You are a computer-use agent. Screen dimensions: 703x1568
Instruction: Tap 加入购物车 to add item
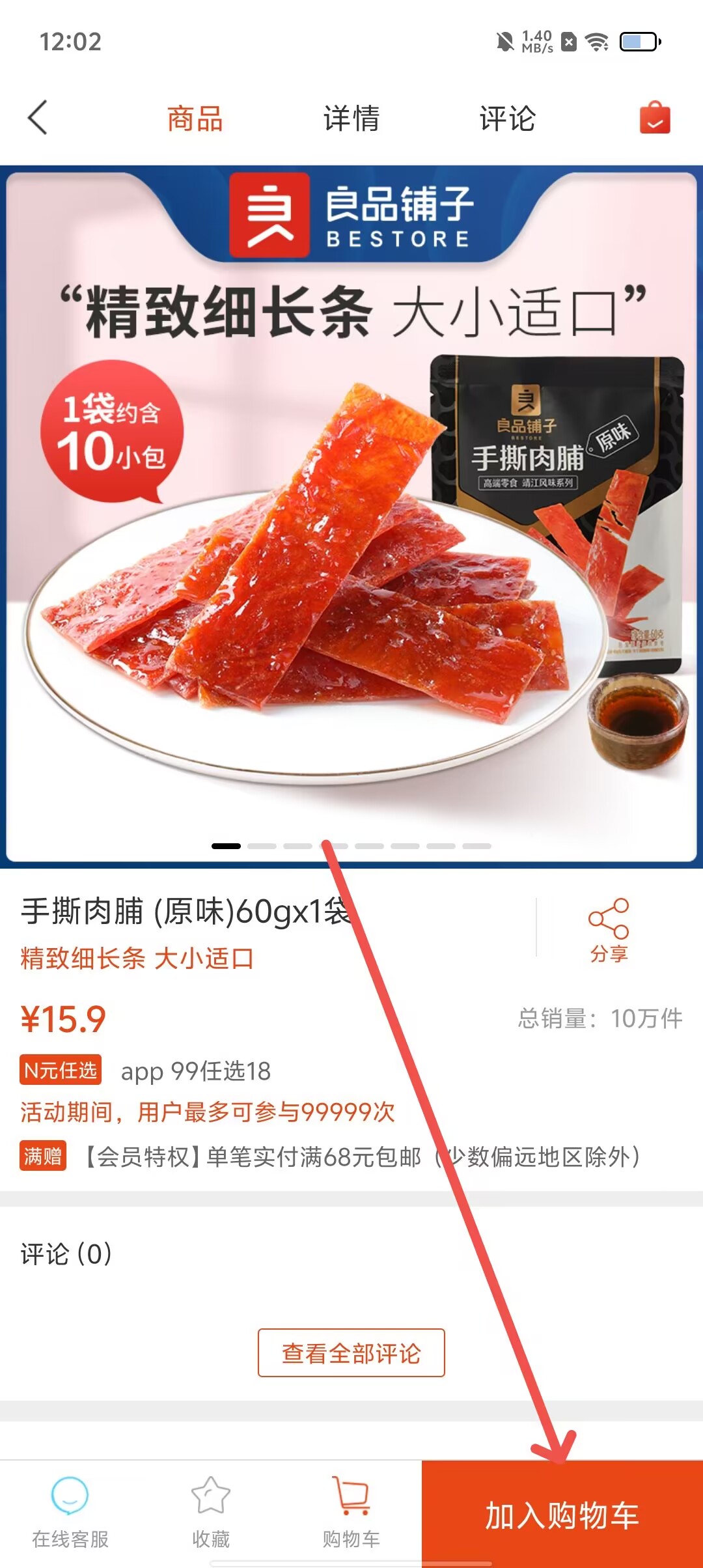pos(562,1515)
